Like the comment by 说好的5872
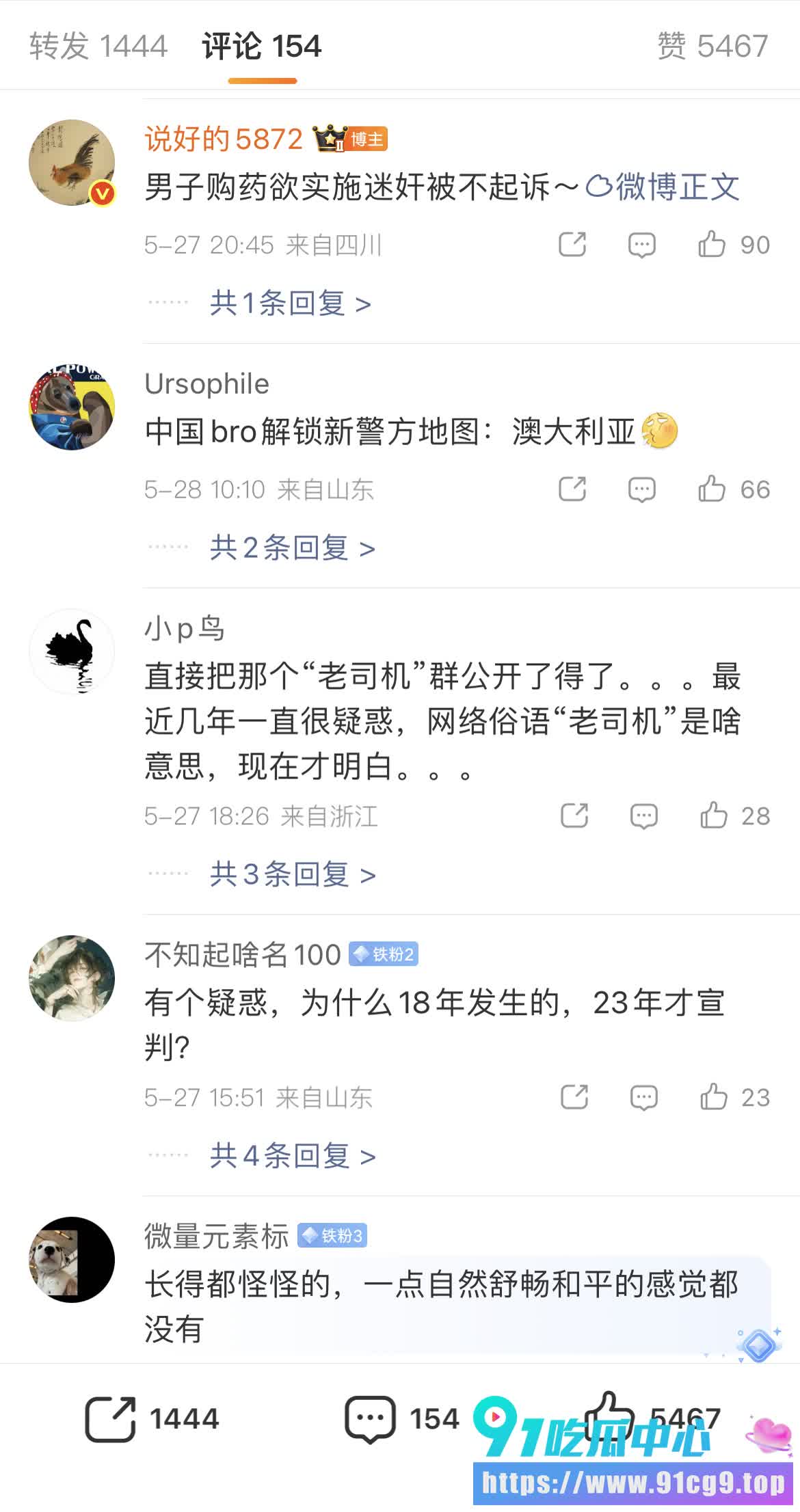 [x=734, y=245]
